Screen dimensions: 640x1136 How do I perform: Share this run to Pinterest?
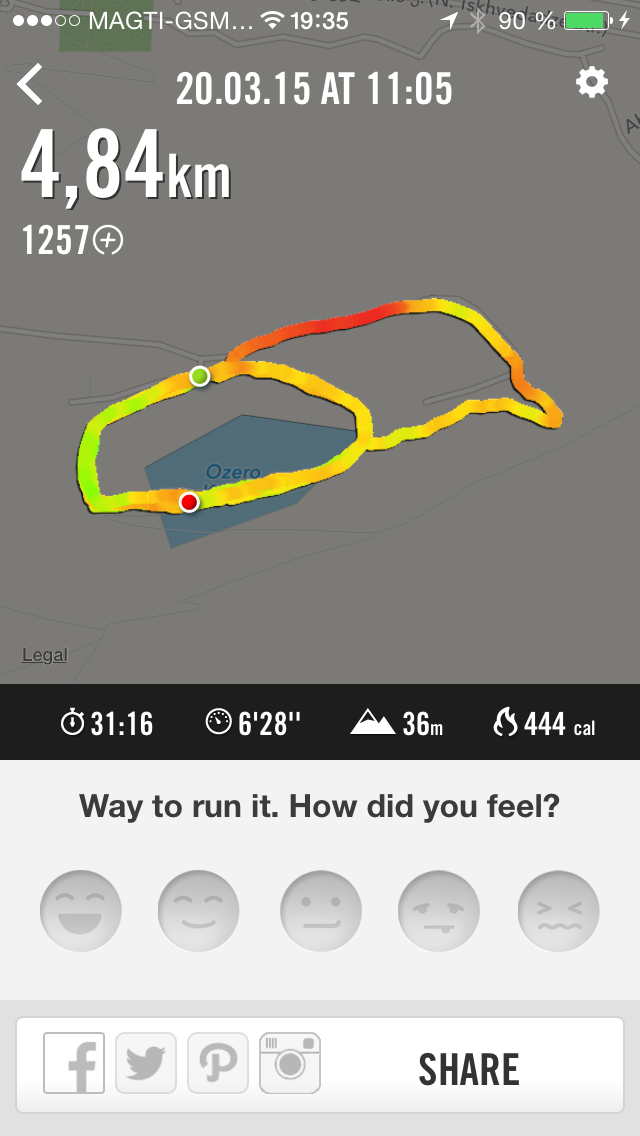(x=218, y=1063)
